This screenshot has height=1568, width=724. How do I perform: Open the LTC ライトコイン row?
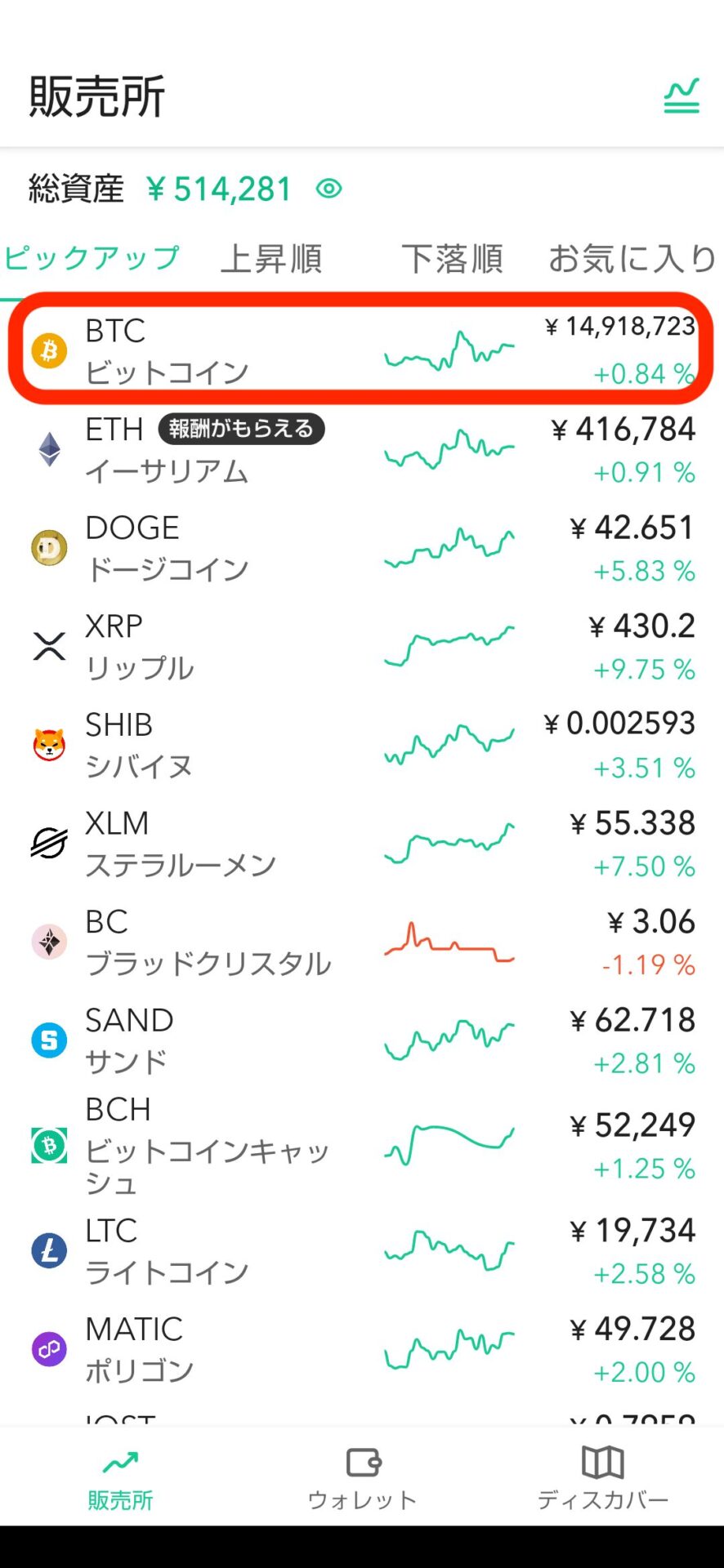[362, 1251]
